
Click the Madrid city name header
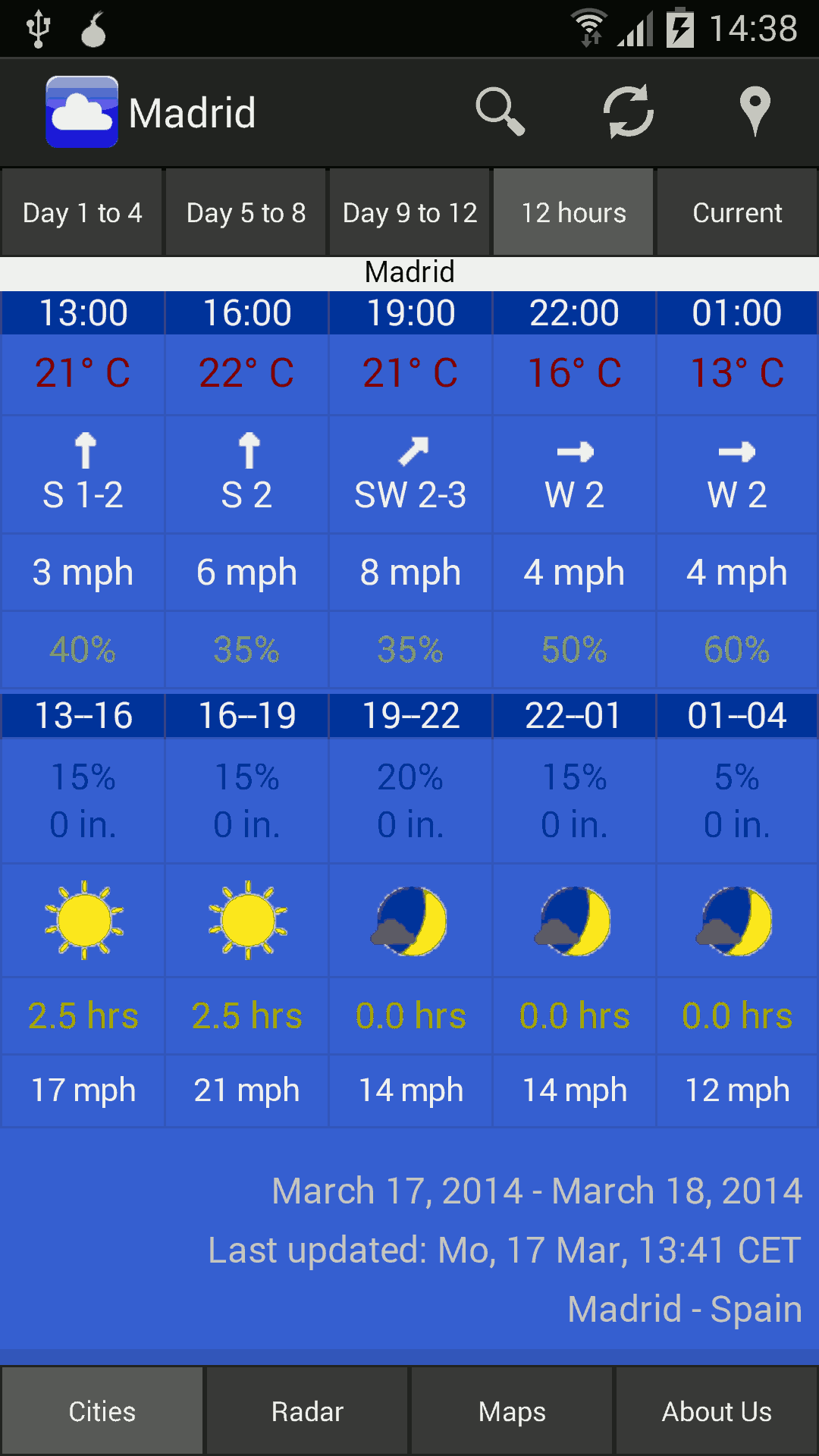[x=409, y=271]
